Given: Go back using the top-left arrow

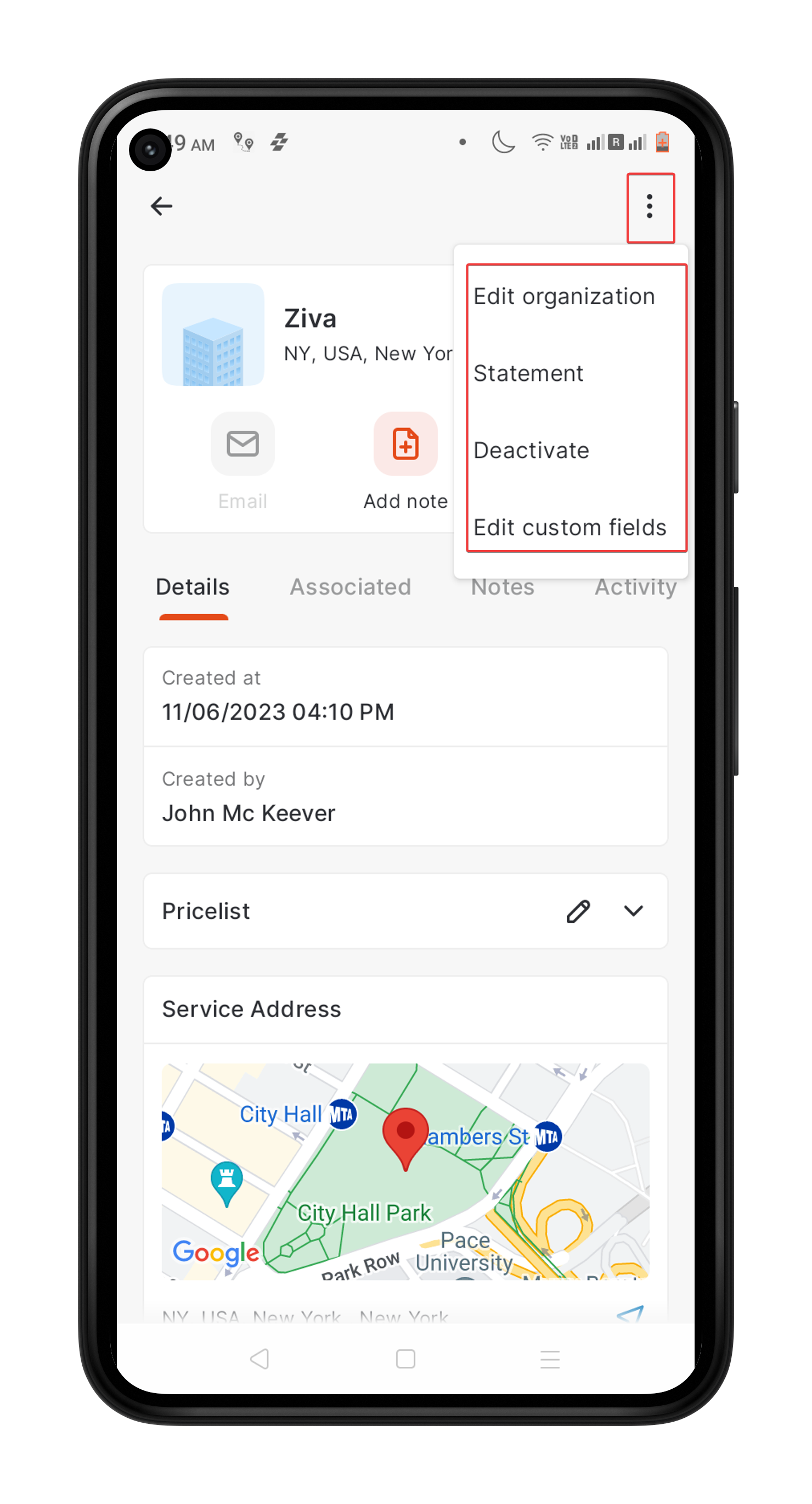Looking at the screenshot, I should (161, 206).
